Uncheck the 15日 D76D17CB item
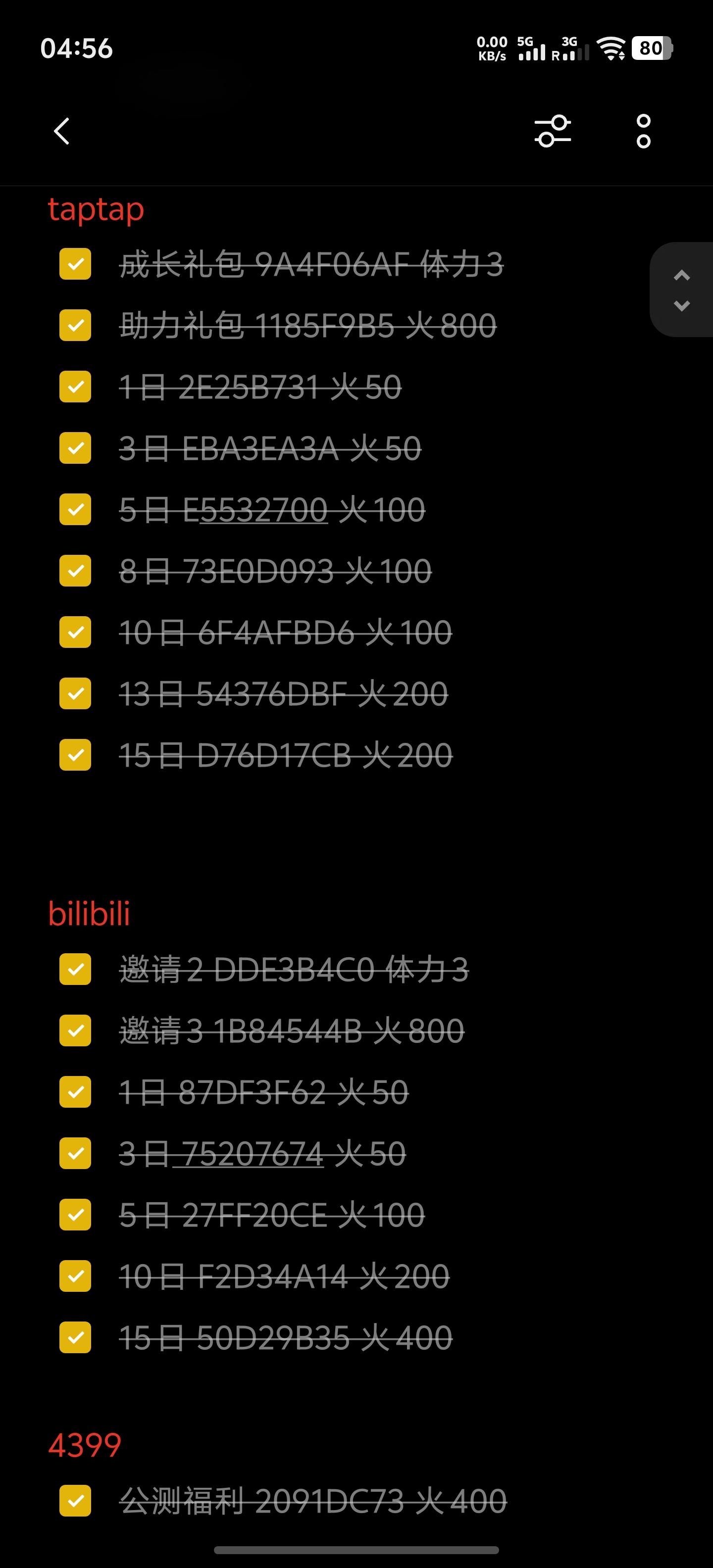Viewport: 713px width, 1568px height. (x=75, y=755)
